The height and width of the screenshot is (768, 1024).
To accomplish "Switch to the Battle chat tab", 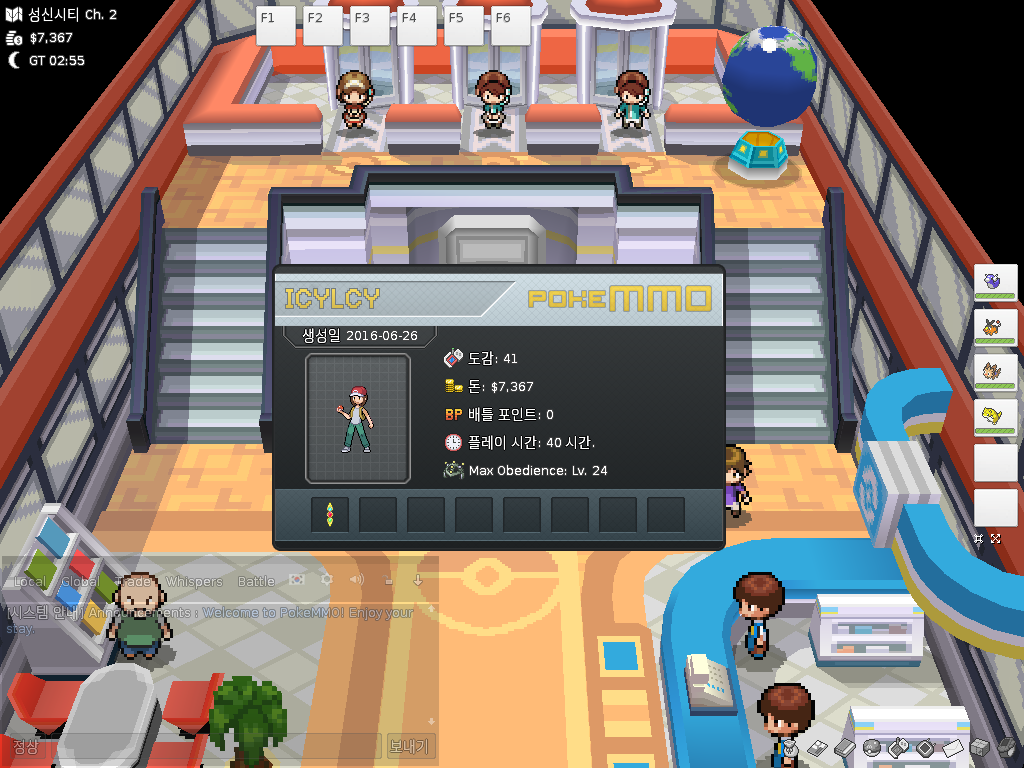I will [x=256, y=581].
